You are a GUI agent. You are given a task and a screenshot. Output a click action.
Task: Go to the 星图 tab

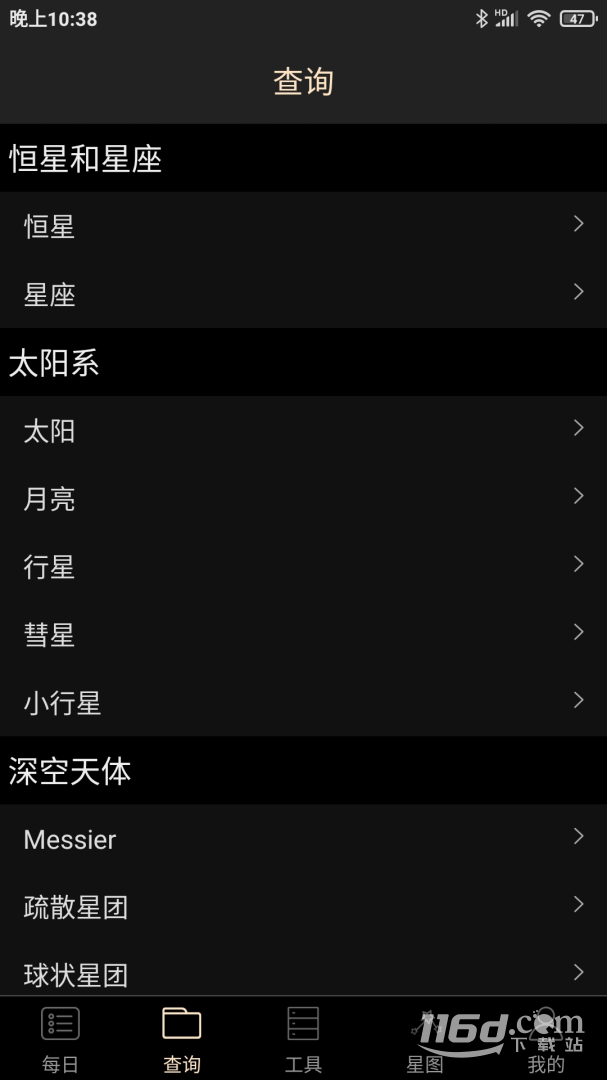pos(424,1039)
